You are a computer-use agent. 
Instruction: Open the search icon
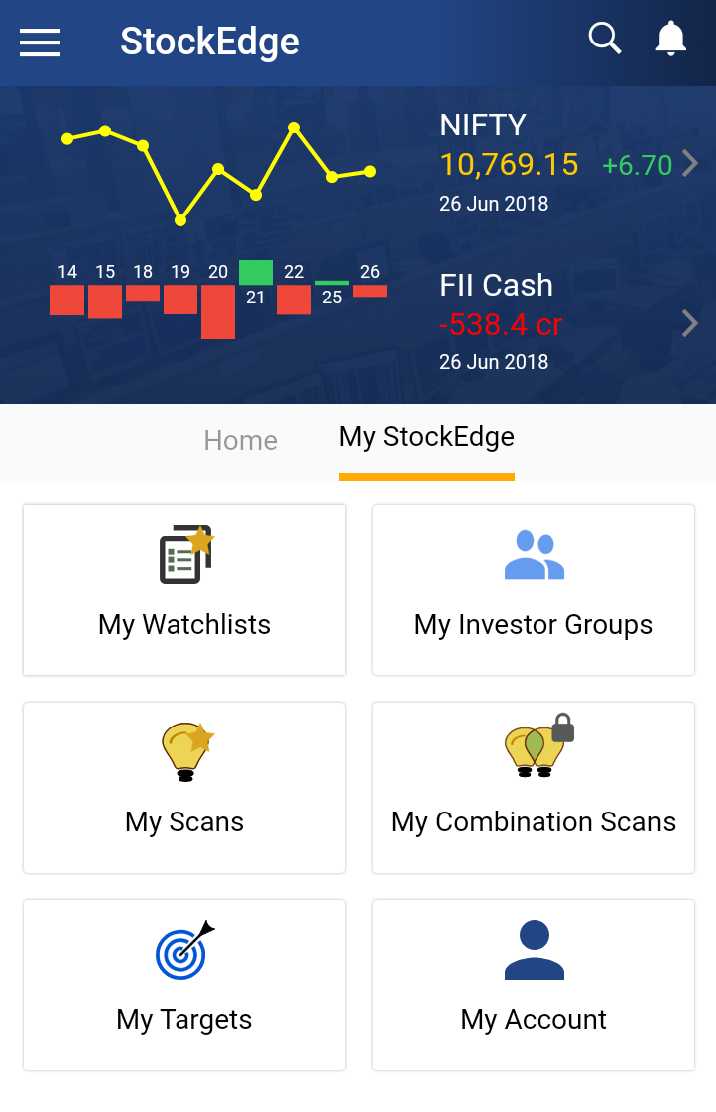604,40
